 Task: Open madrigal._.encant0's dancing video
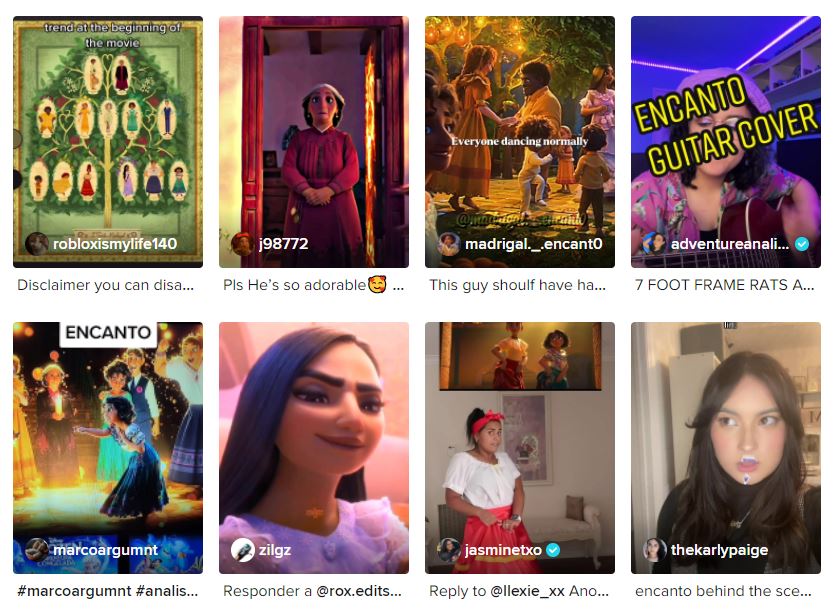[520, 140]
